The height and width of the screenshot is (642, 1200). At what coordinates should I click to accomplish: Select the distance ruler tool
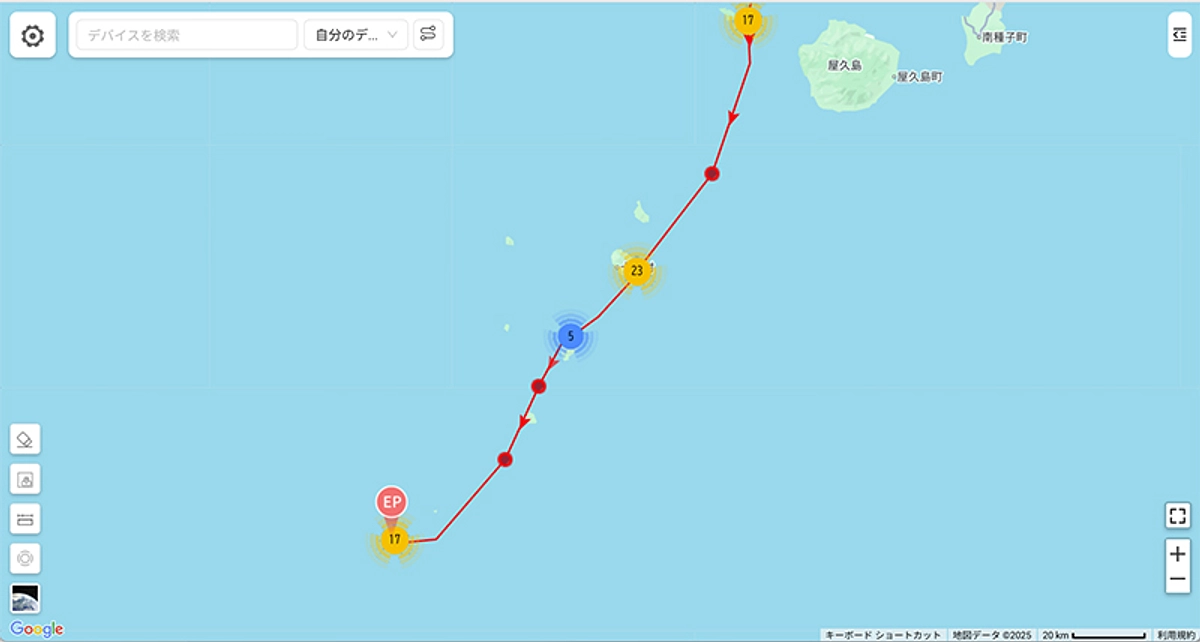tap(25, 519)
